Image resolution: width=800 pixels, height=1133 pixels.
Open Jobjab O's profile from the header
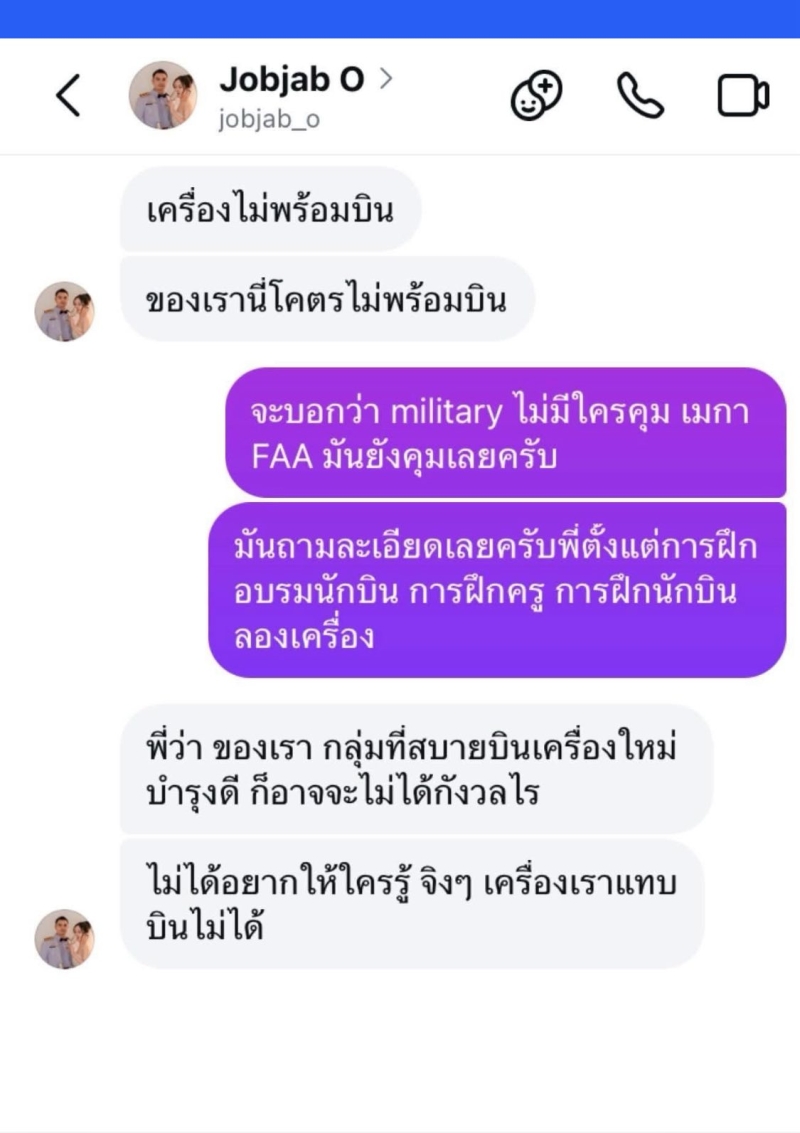pos(291,80)
